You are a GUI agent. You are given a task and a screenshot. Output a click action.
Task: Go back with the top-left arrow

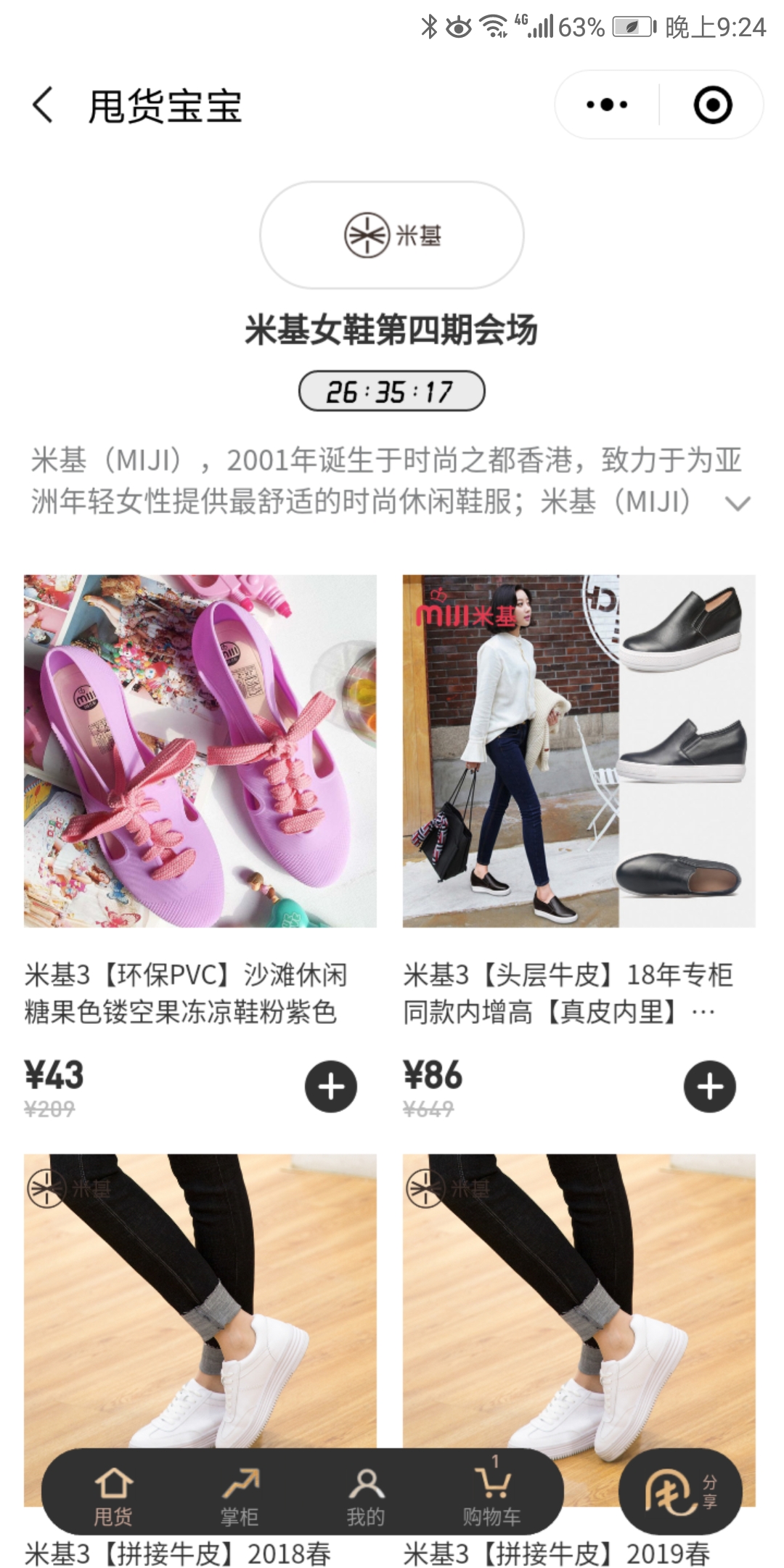click(x=43, y=105)
